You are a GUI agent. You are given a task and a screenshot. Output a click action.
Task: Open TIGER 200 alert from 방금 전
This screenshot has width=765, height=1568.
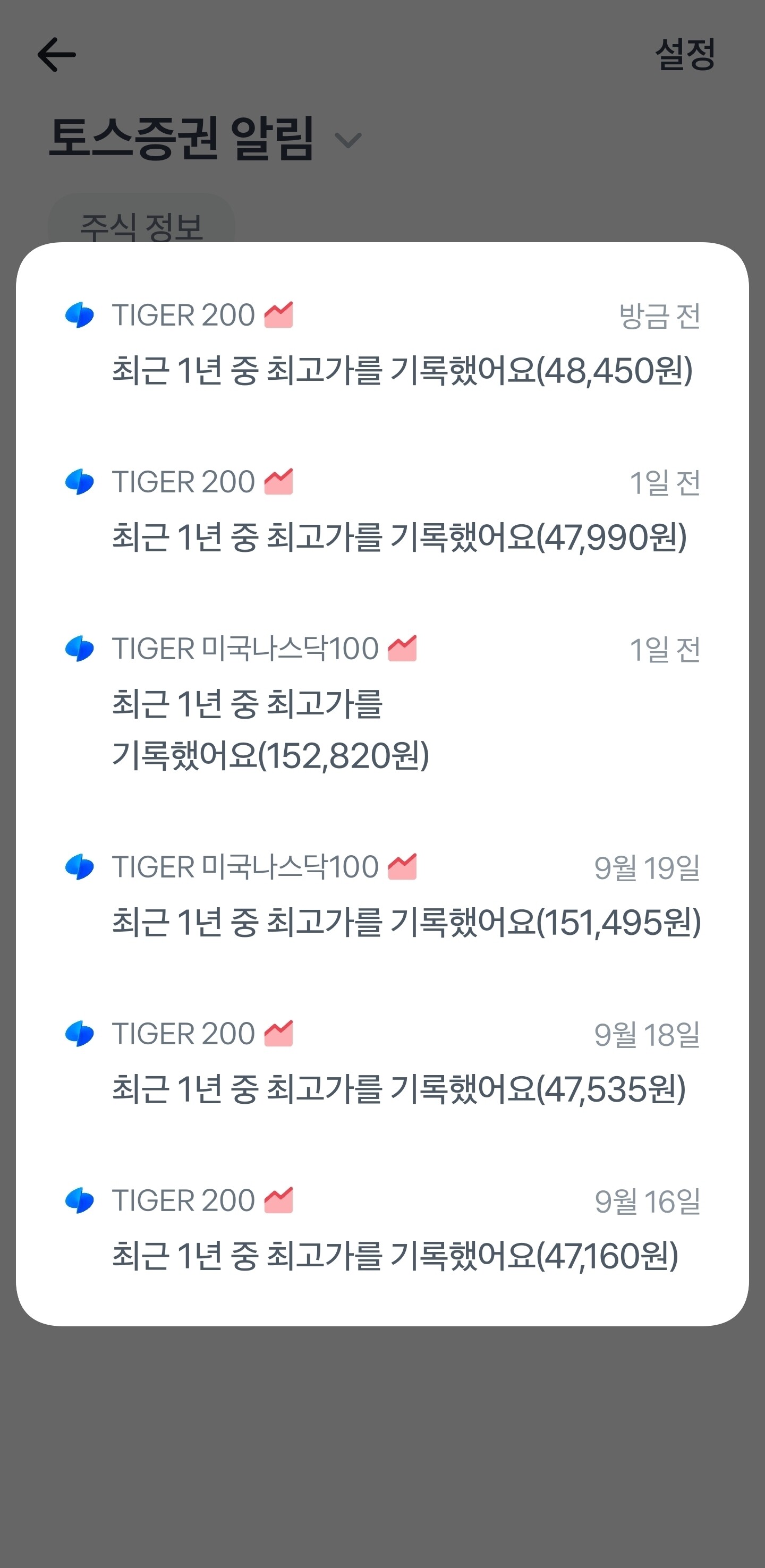(382, 344)
